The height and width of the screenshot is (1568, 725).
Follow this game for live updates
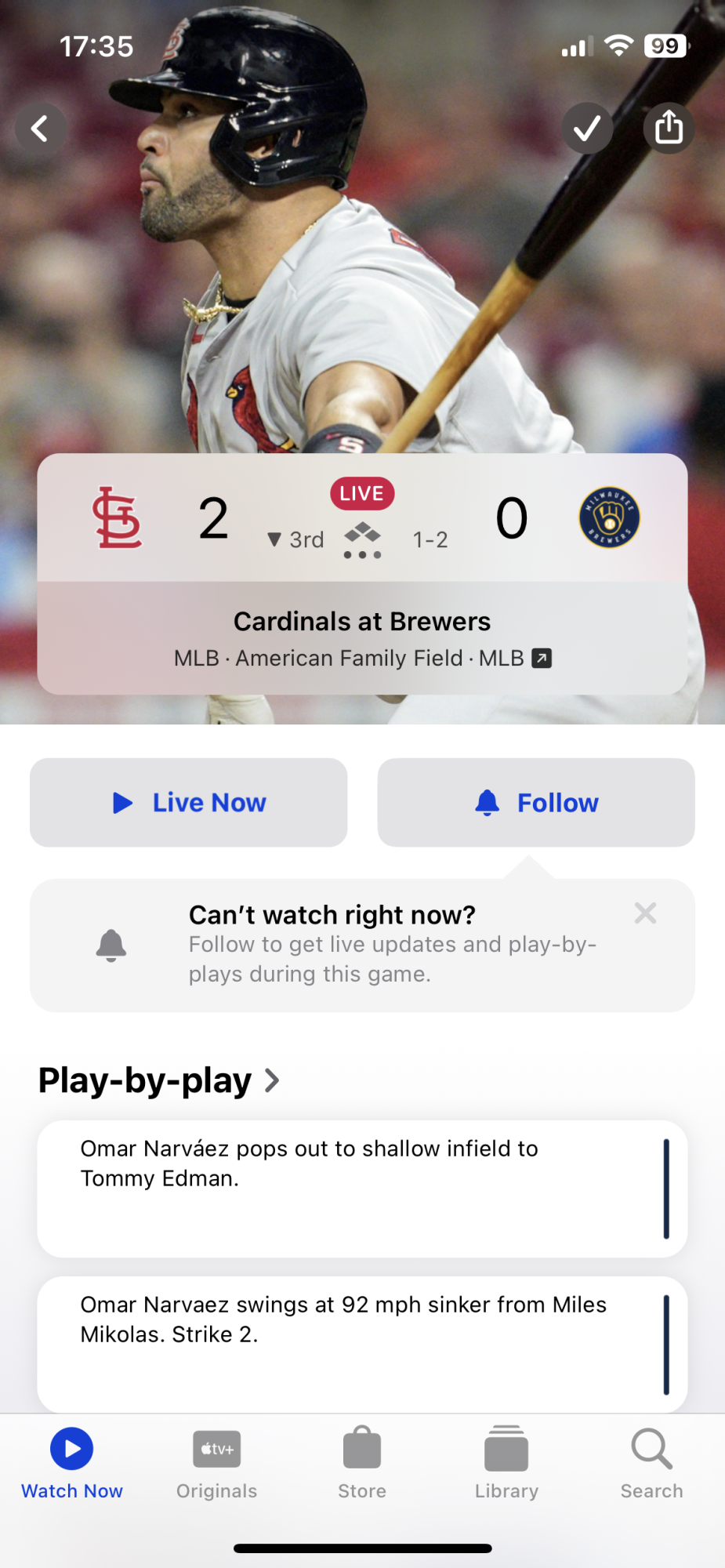pyautogui.click(x=536, y=802)
